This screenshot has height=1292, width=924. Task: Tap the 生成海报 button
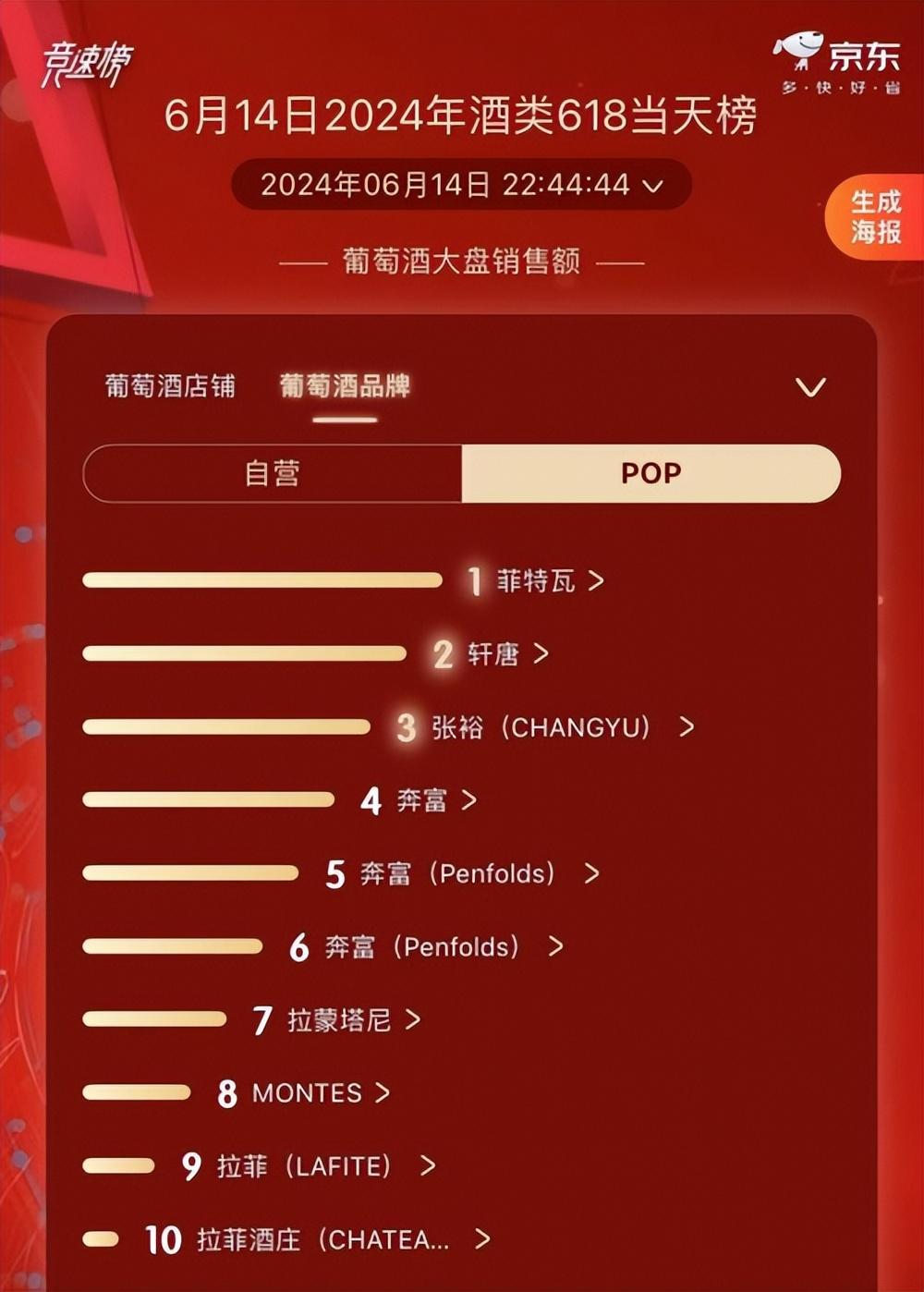coord(874,217)
